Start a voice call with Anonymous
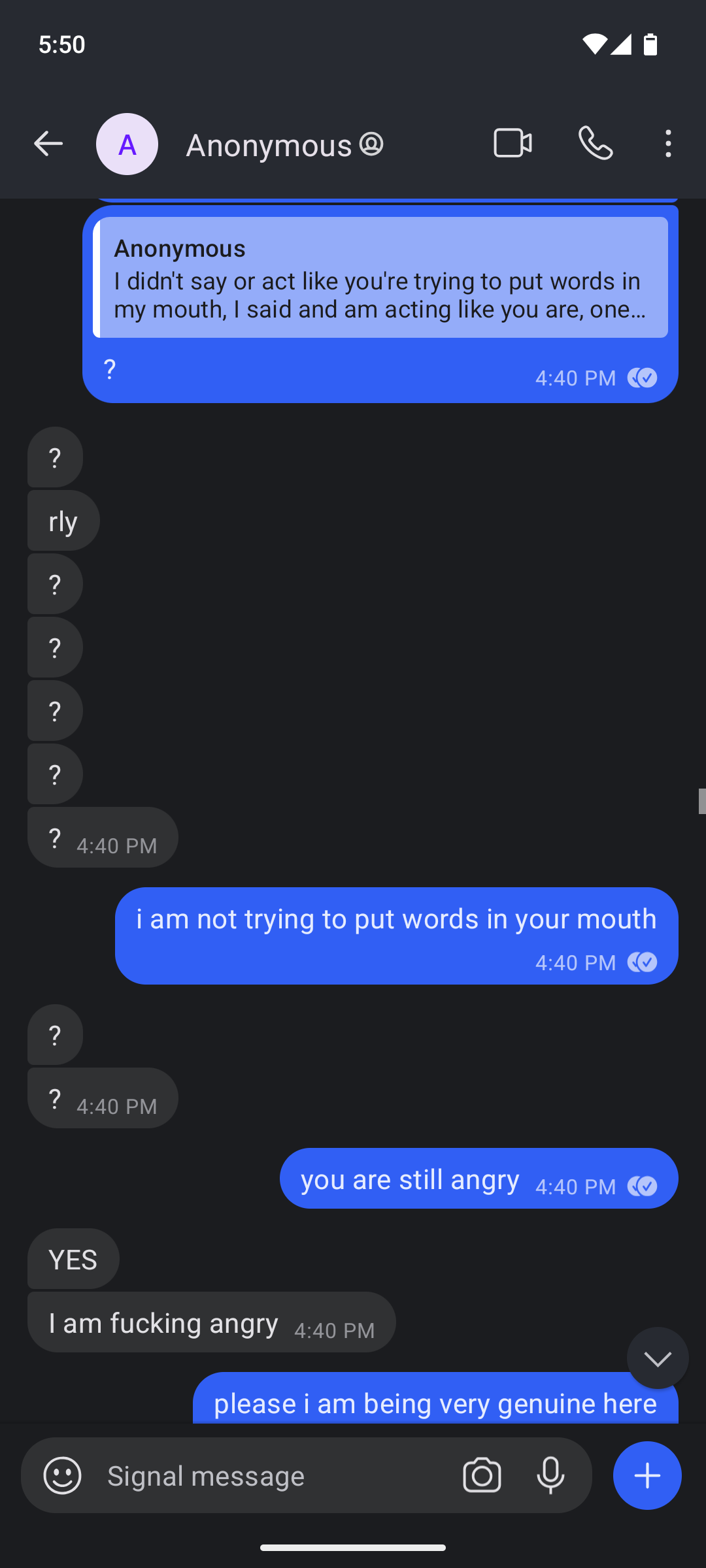This screenshot has width=706, height=1568. (x=596, y=144)
